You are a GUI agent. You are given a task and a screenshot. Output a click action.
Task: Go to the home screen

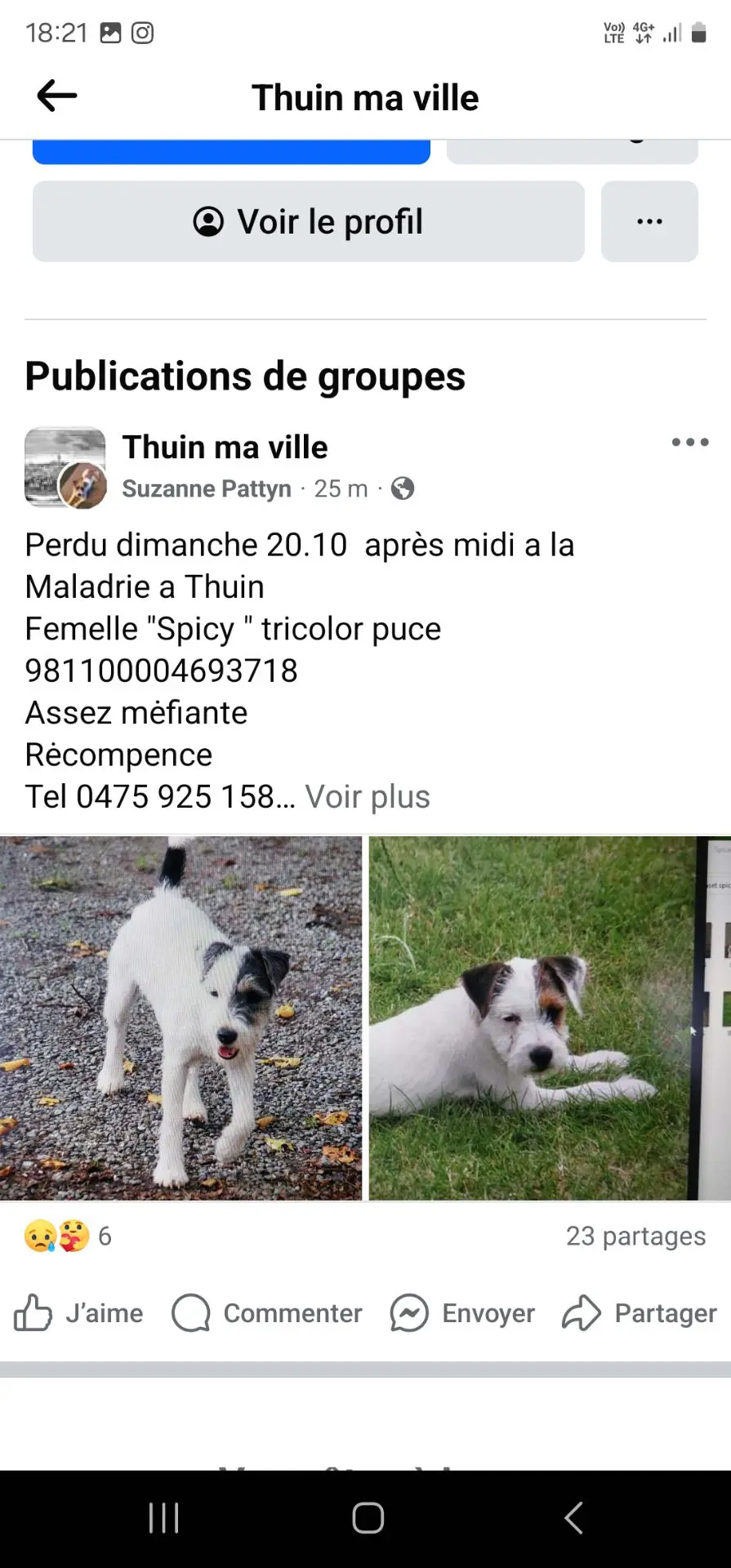tap(368, 1518)
